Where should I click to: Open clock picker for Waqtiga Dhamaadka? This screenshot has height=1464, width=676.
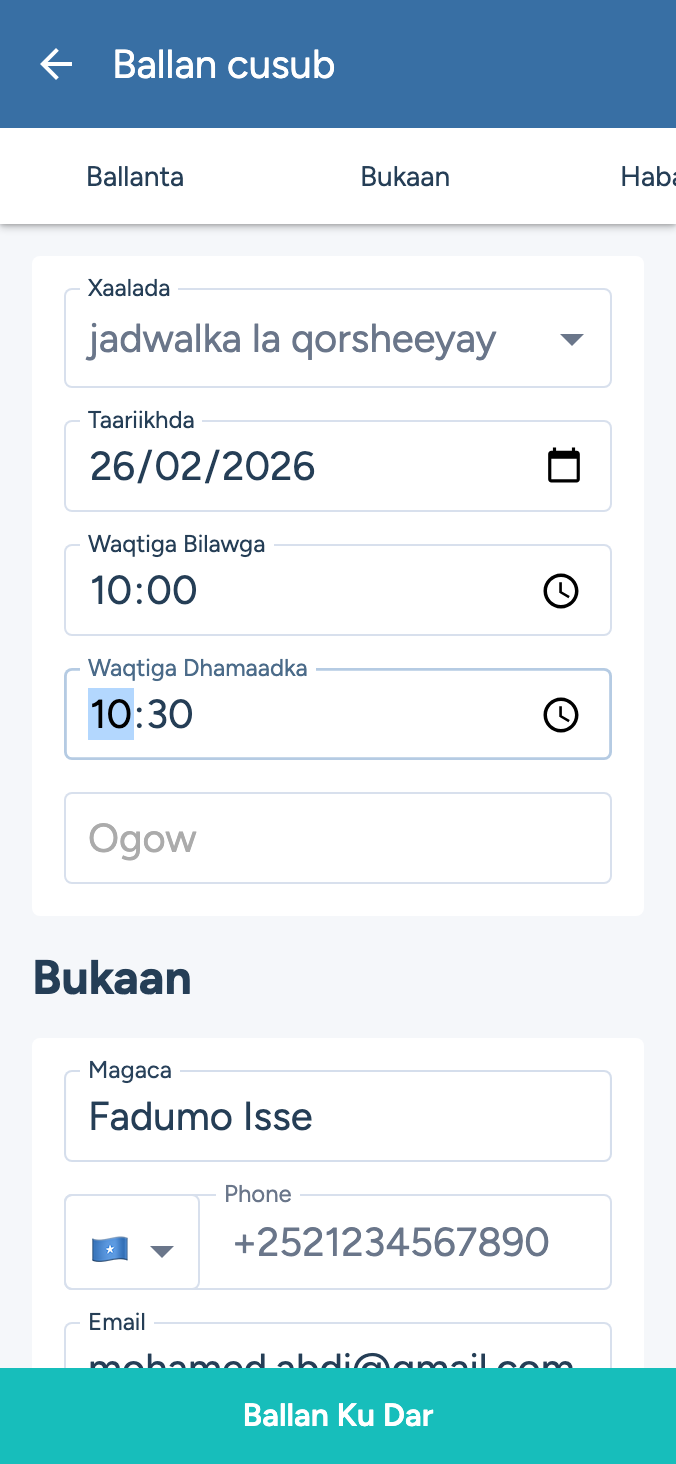(561, 715)
